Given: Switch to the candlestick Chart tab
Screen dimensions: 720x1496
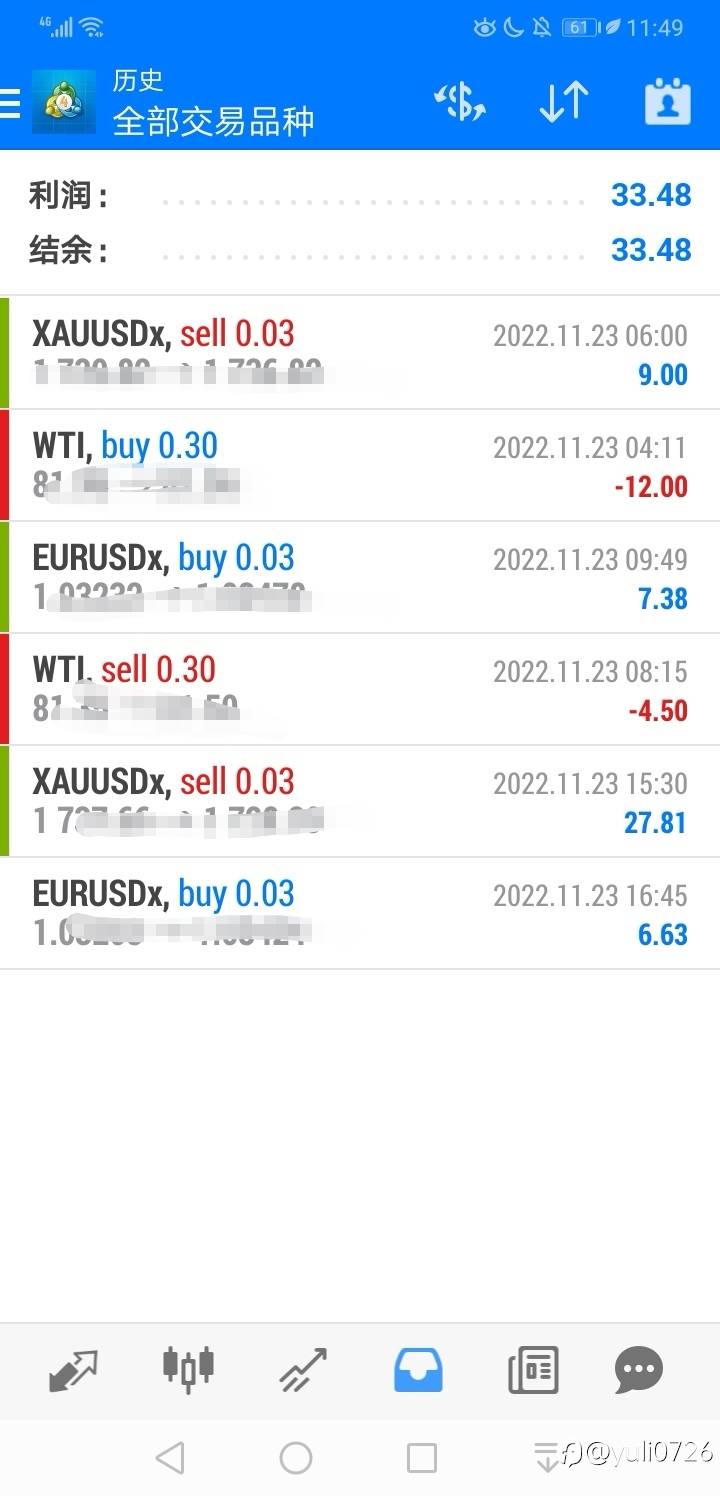Looking at the screenshot, I should (188, 1370).
